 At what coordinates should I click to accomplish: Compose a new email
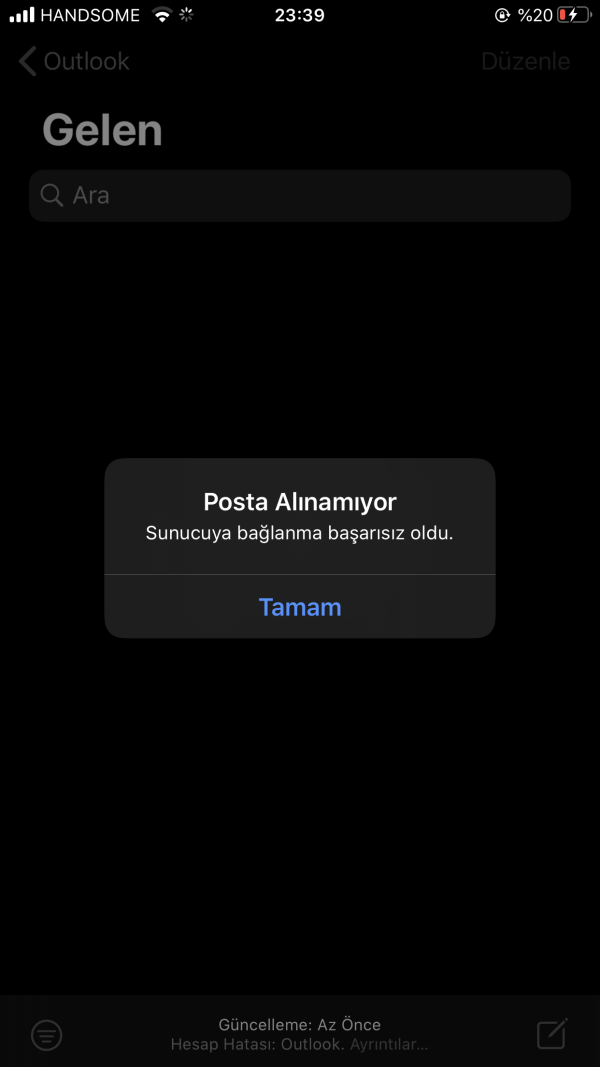[x=552, y=1033]
